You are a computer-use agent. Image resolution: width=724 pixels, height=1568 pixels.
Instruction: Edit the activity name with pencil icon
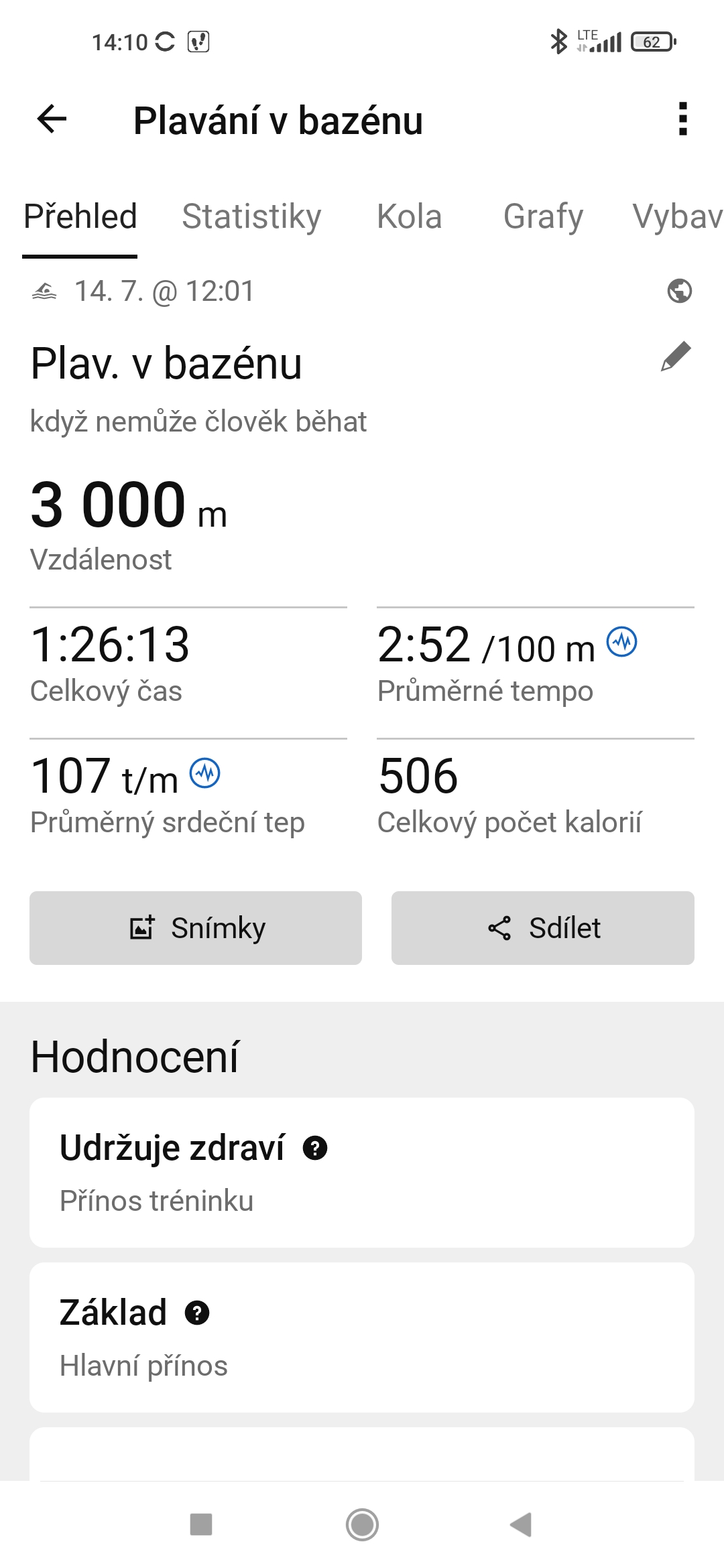click(676, 356)
